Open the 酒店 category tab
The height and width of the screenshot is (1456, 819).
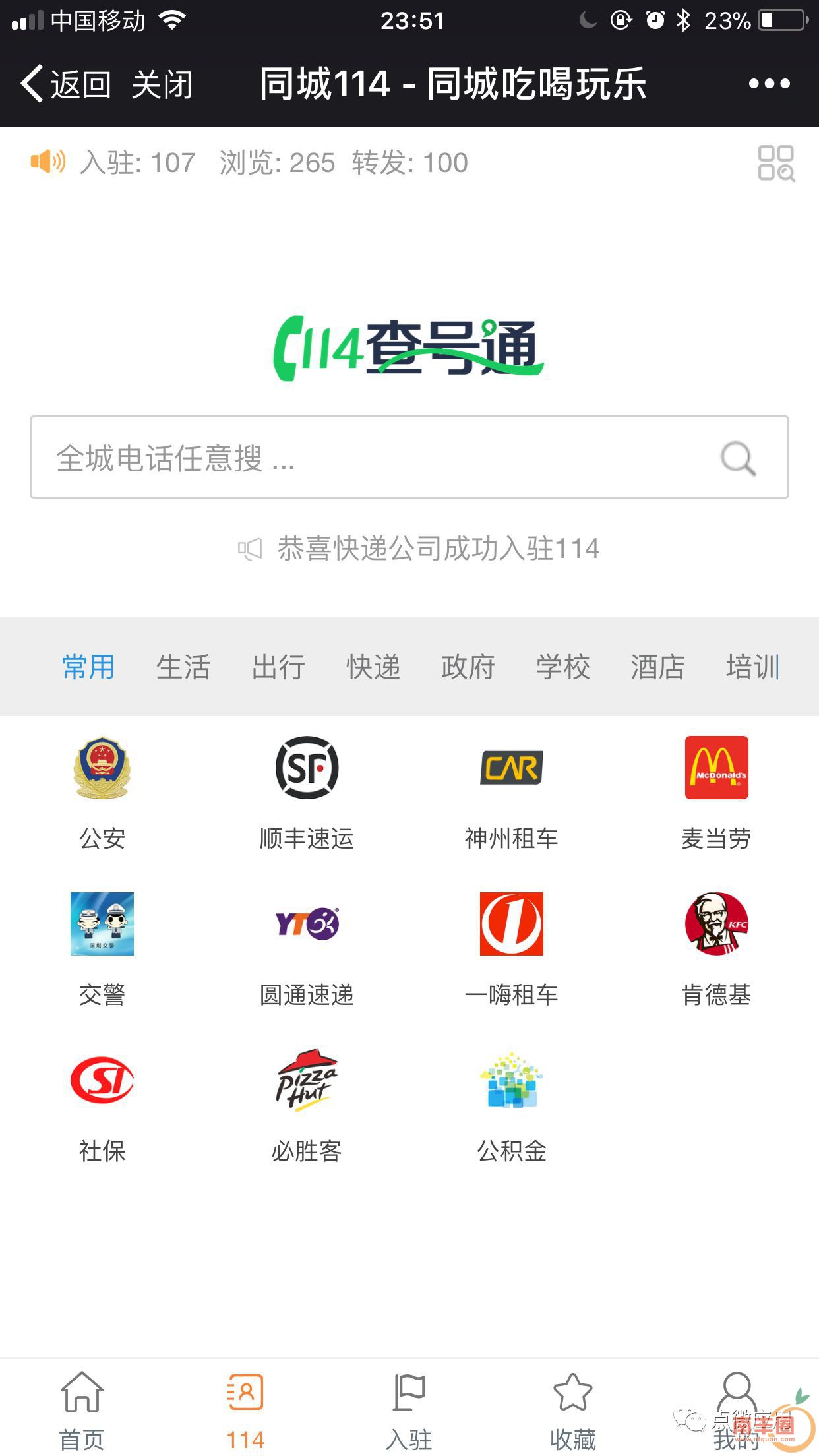(x=657, y=667)
